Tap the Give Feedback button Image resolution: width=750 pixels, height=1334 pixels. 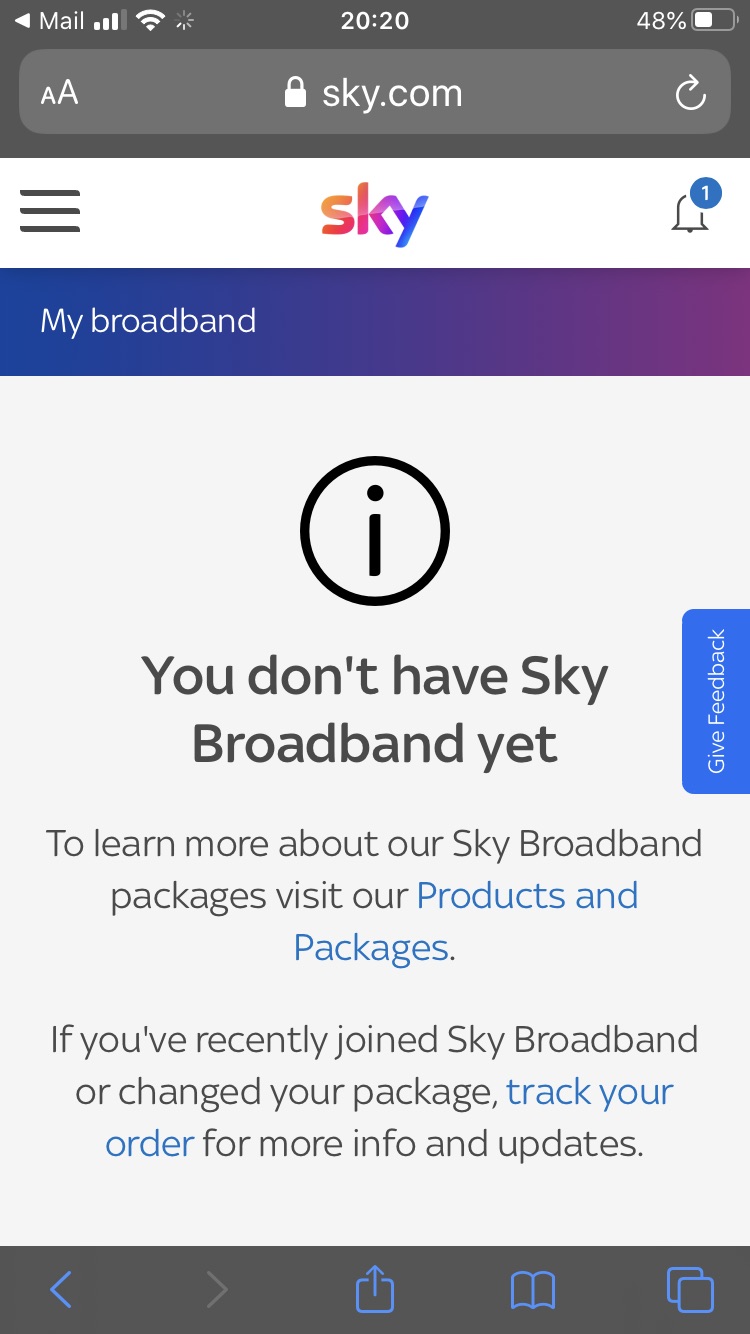coord(716,700)
